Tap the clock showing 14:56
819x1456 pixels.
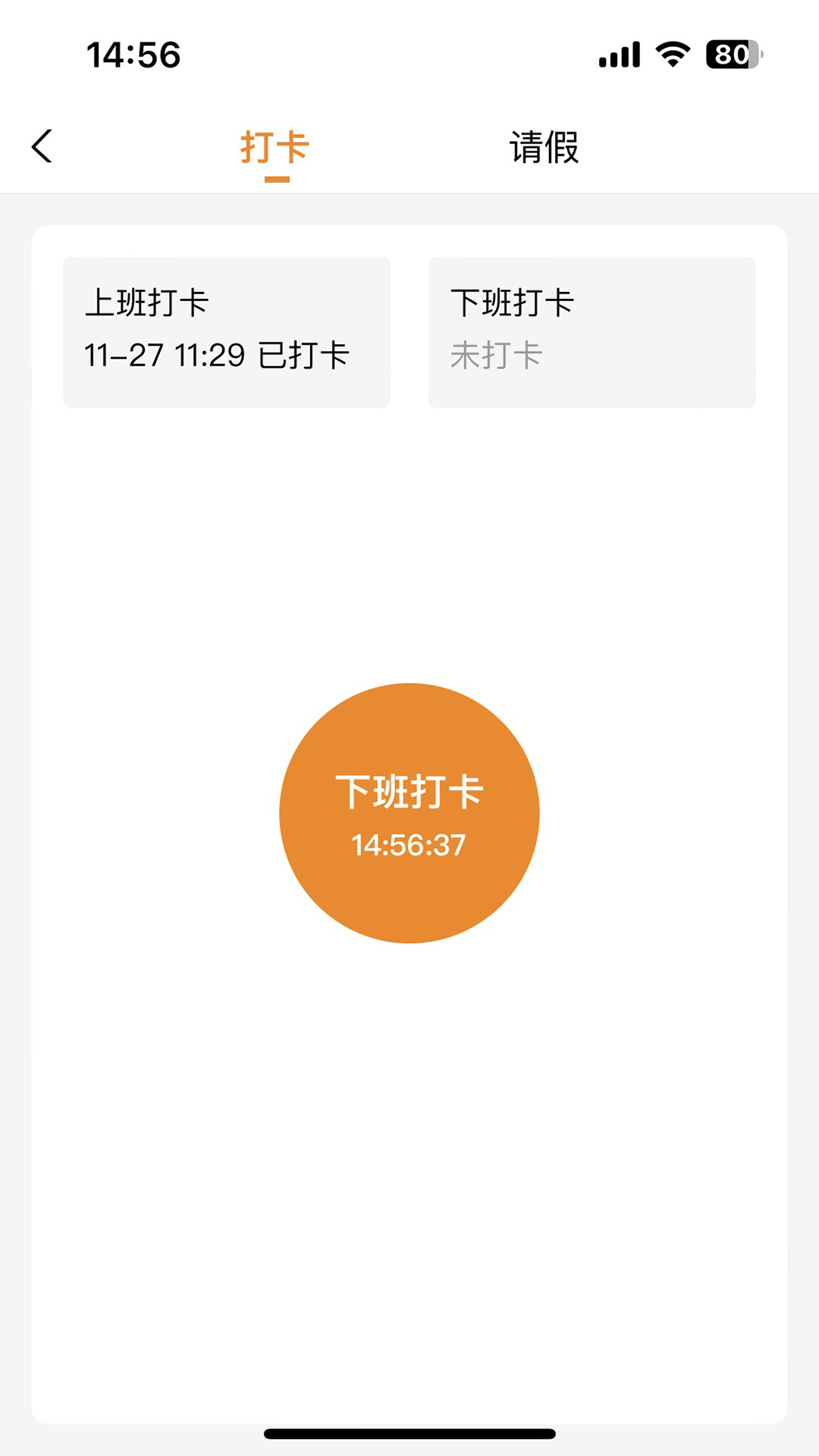(x=133, y=54)
